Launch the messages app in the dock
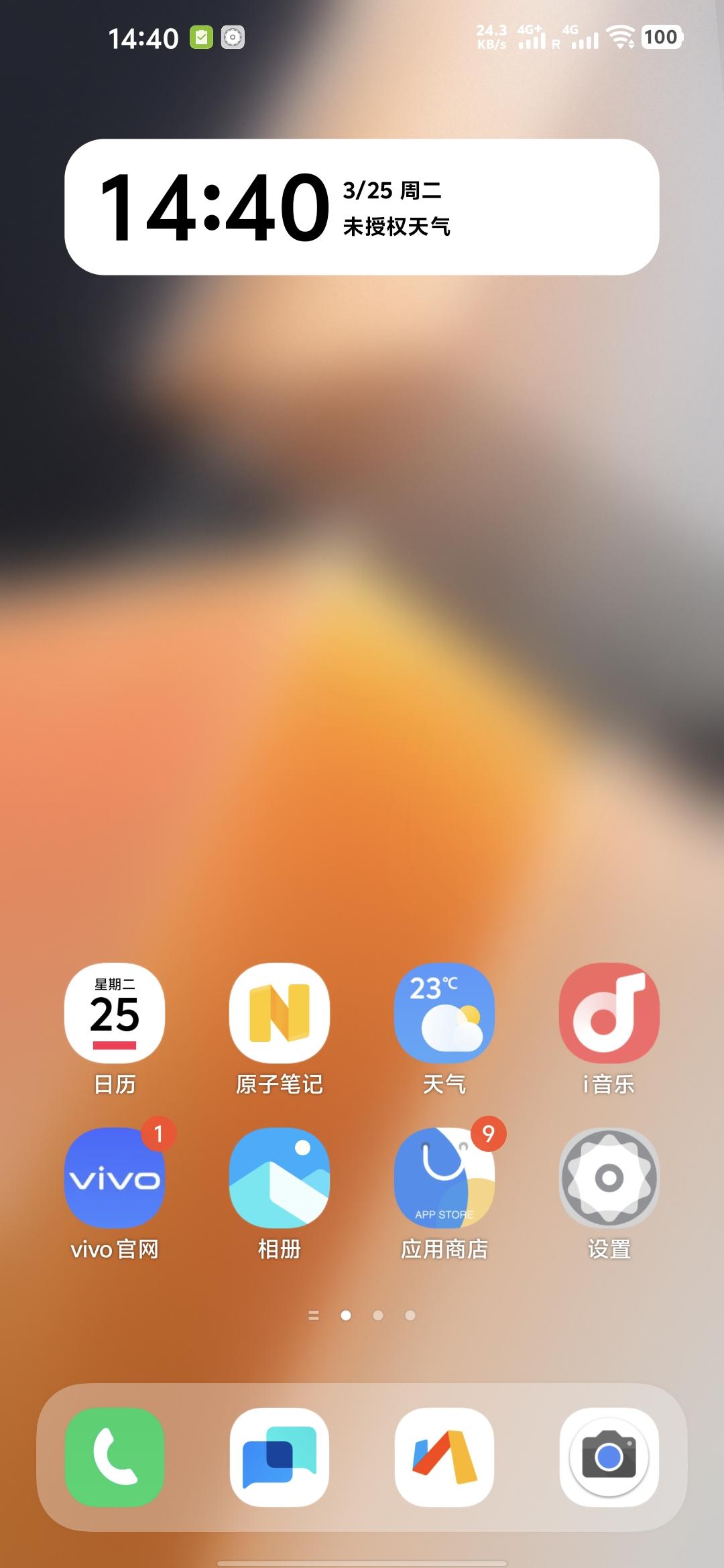The width and height of the screenshot is (724, 1568). click(280, 1457)
